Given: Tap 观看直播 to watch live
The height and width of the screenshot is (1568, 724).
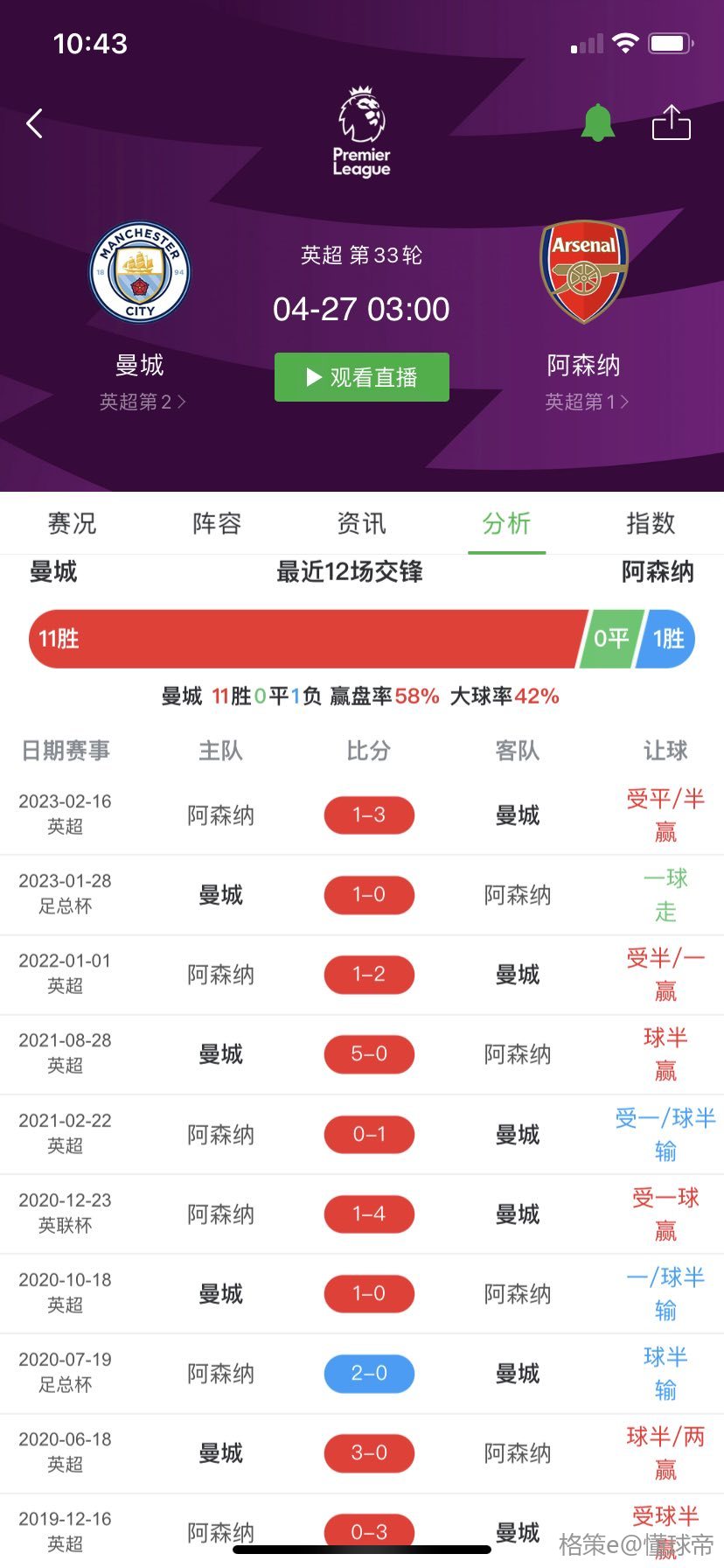Looking at the screenshot, I should (x=361, y=377).
